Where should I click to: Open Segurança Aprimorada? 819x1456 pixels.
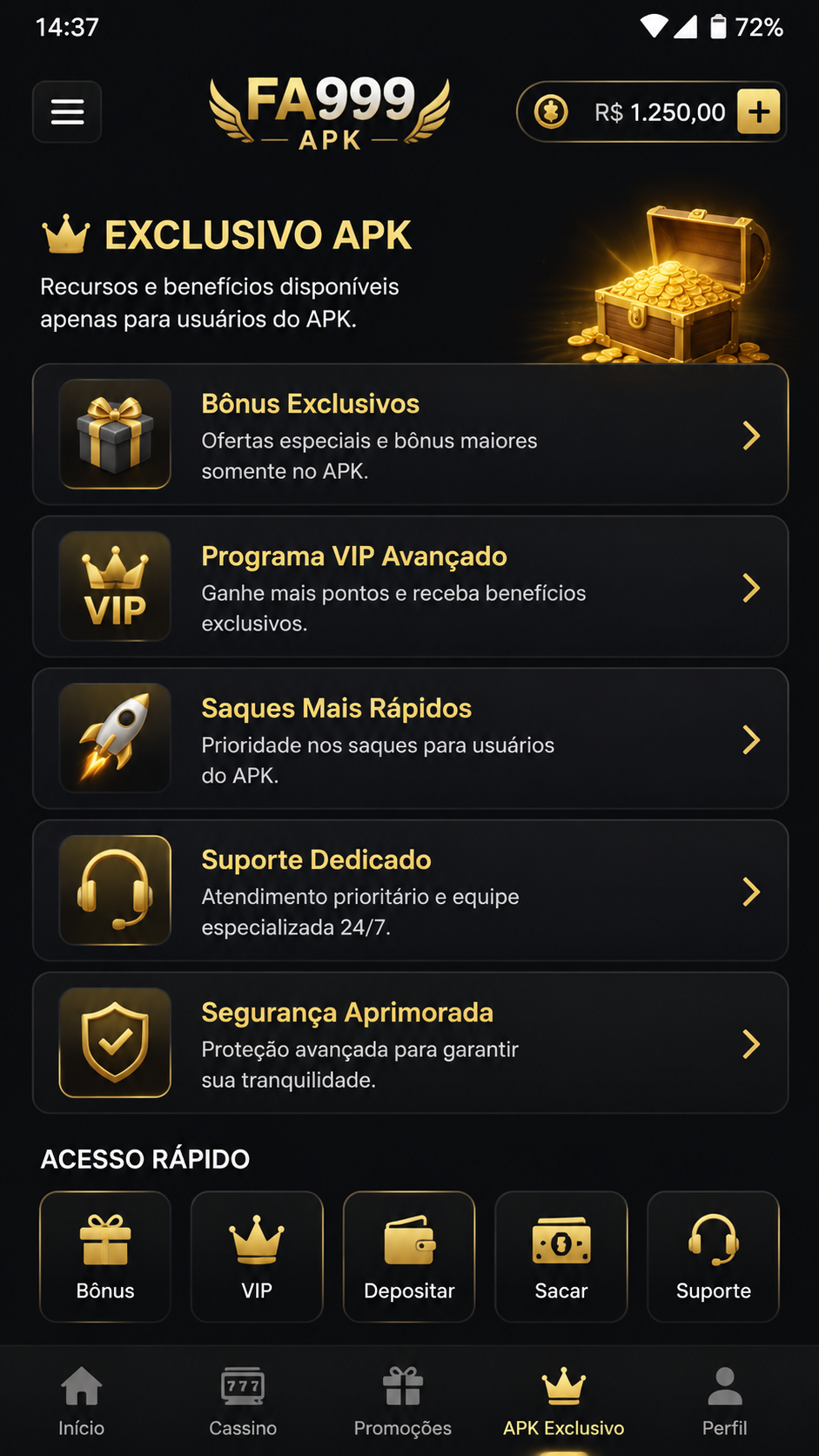click(410, 1042)
